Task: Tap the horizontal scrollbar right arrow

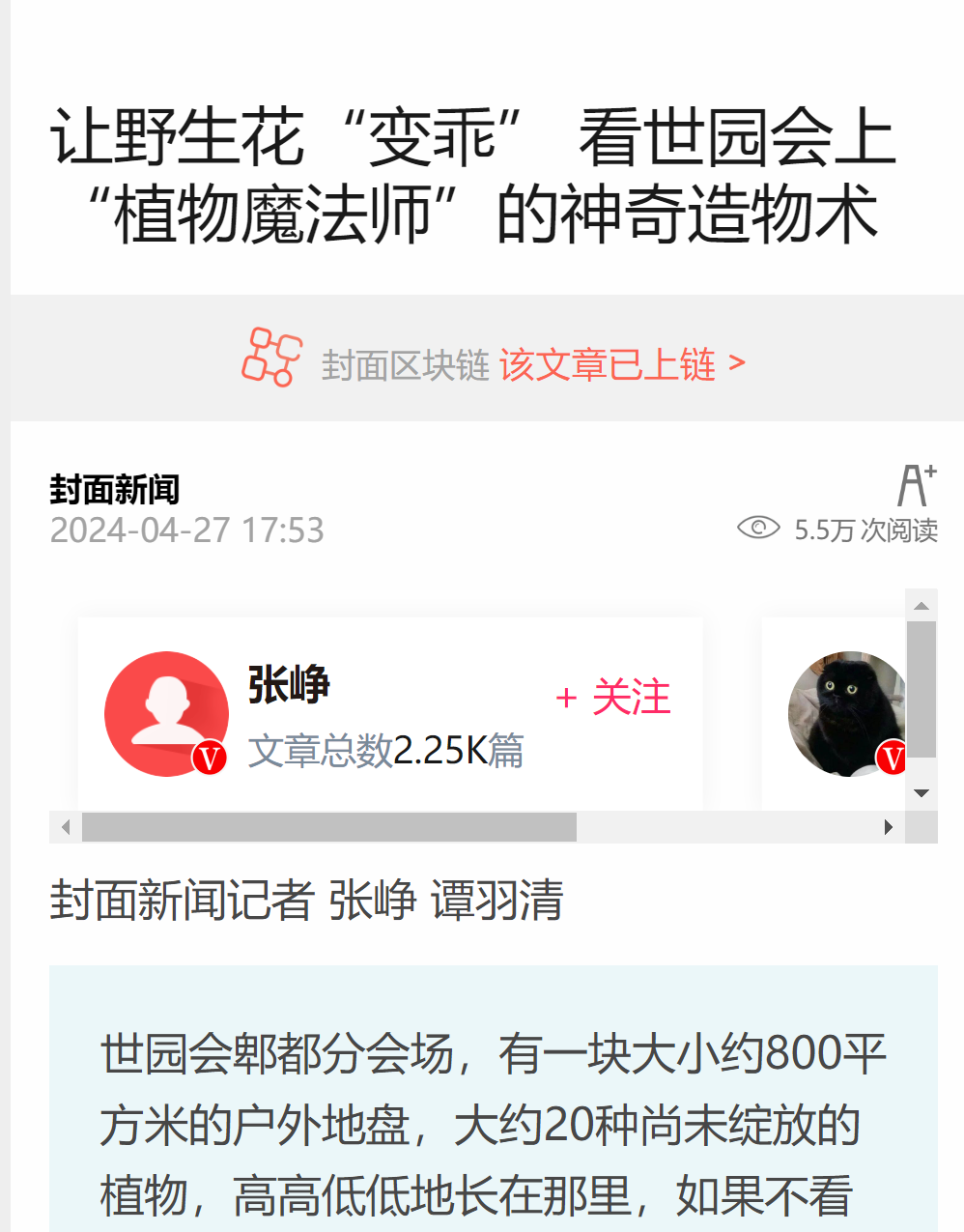Action: pyautogui.click(x=889, y=827)
